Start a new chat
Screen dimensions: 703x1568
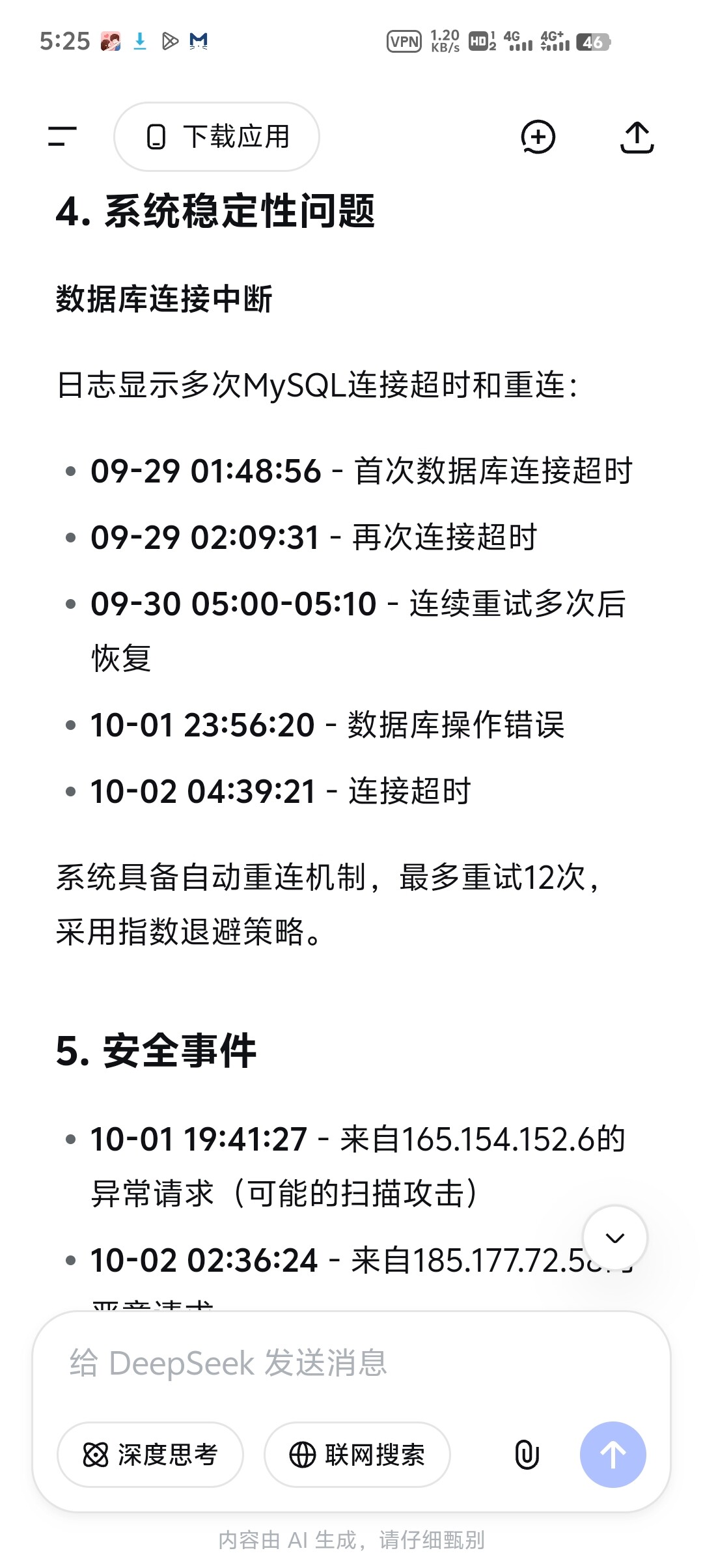coord(538,137)
